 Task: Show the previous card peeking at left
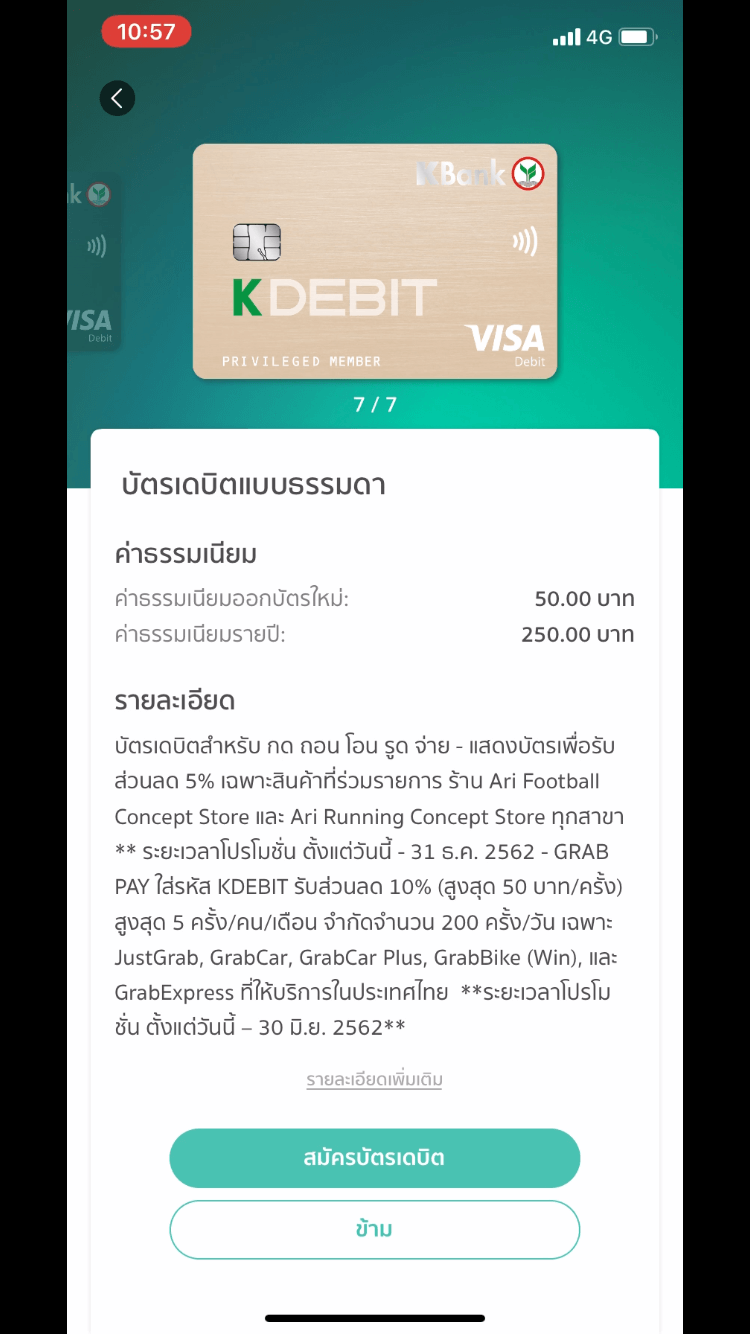click(93, 262)
